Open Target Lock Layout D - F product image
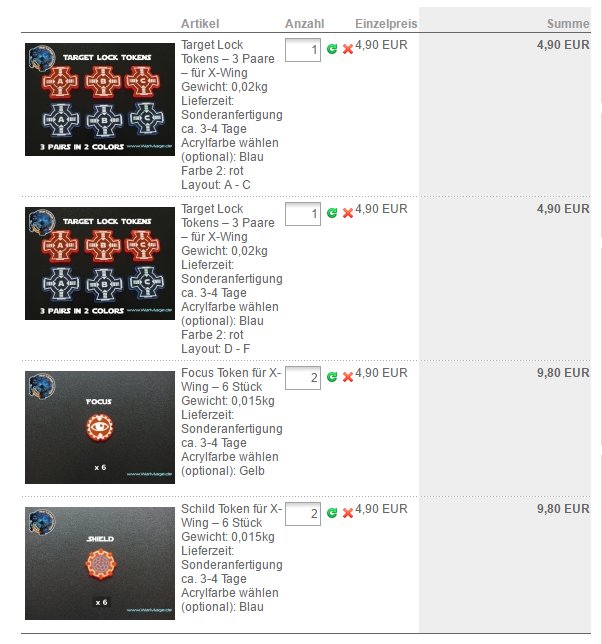This screenshot has height=644, width=602. 100,263
